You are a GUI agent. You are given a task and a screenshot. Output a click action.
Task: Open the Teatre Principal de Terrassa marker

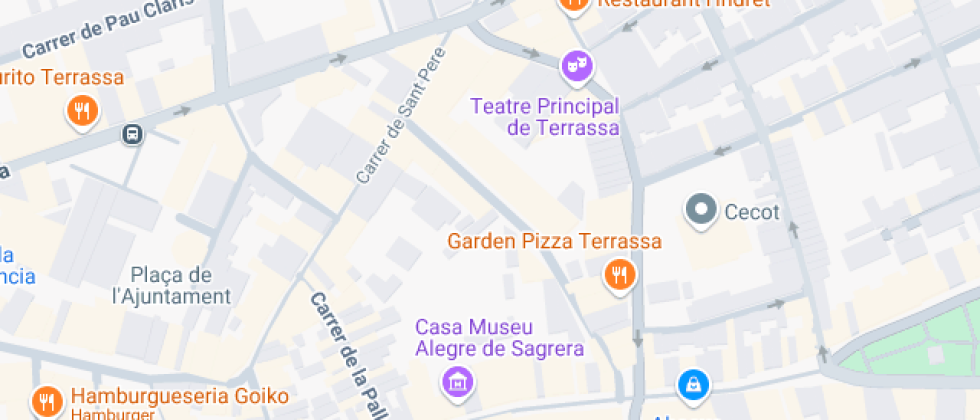577,67
